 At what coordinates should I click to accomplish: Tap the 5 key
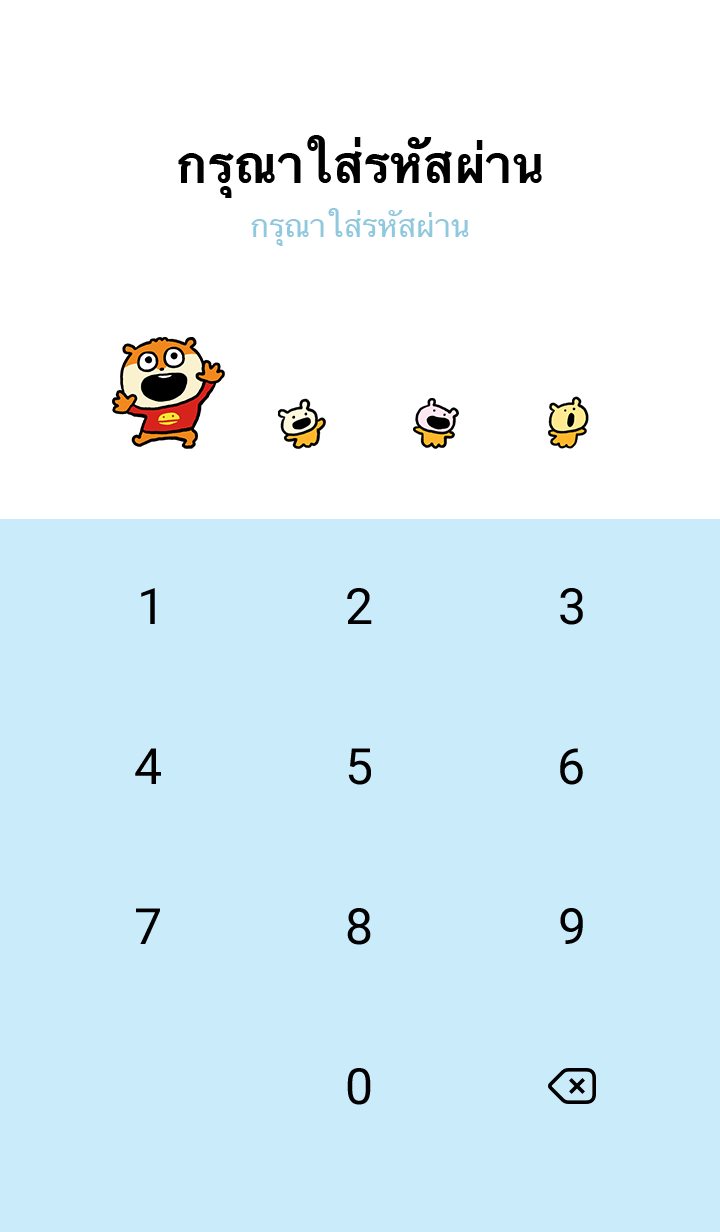pos(359,767)
